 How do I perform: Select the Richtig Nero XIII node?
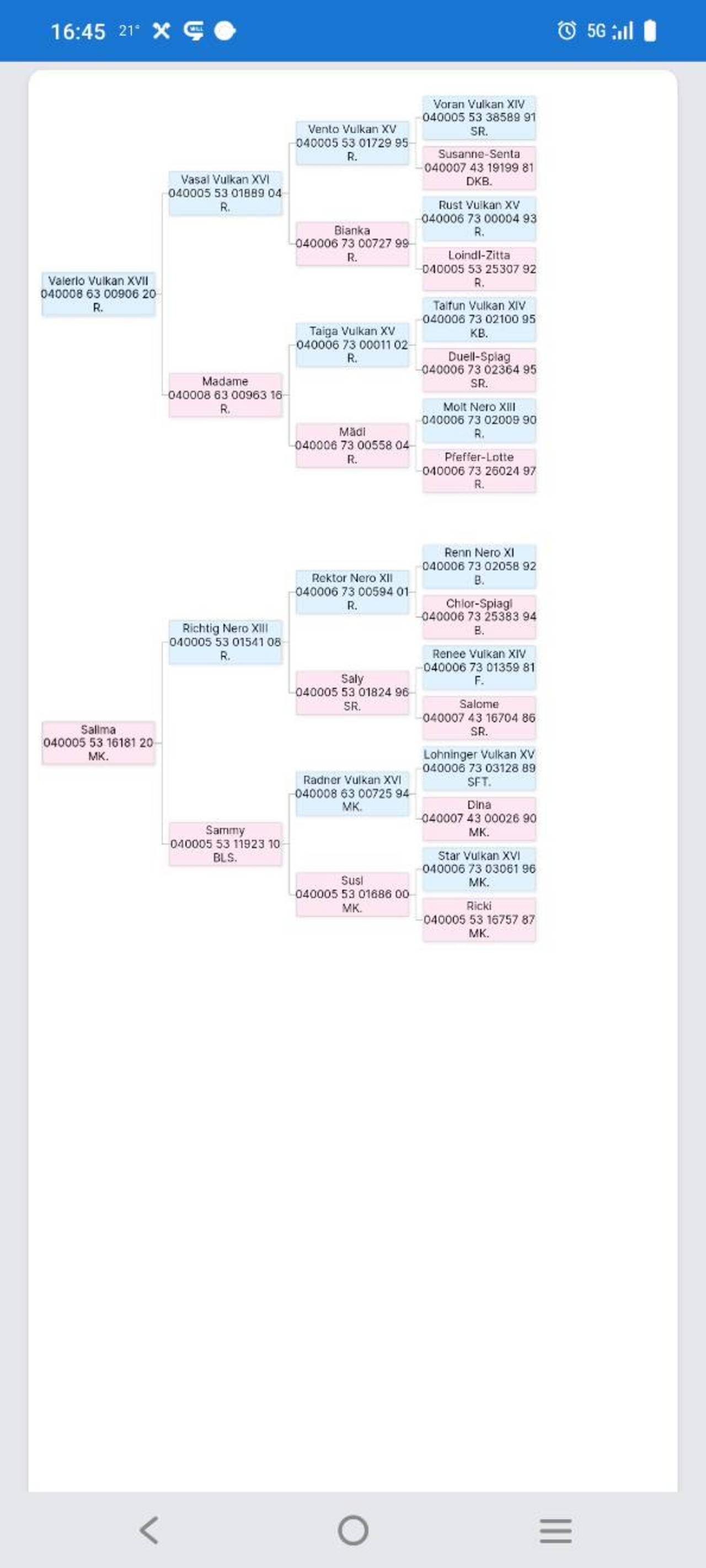(x=225, y=642)
